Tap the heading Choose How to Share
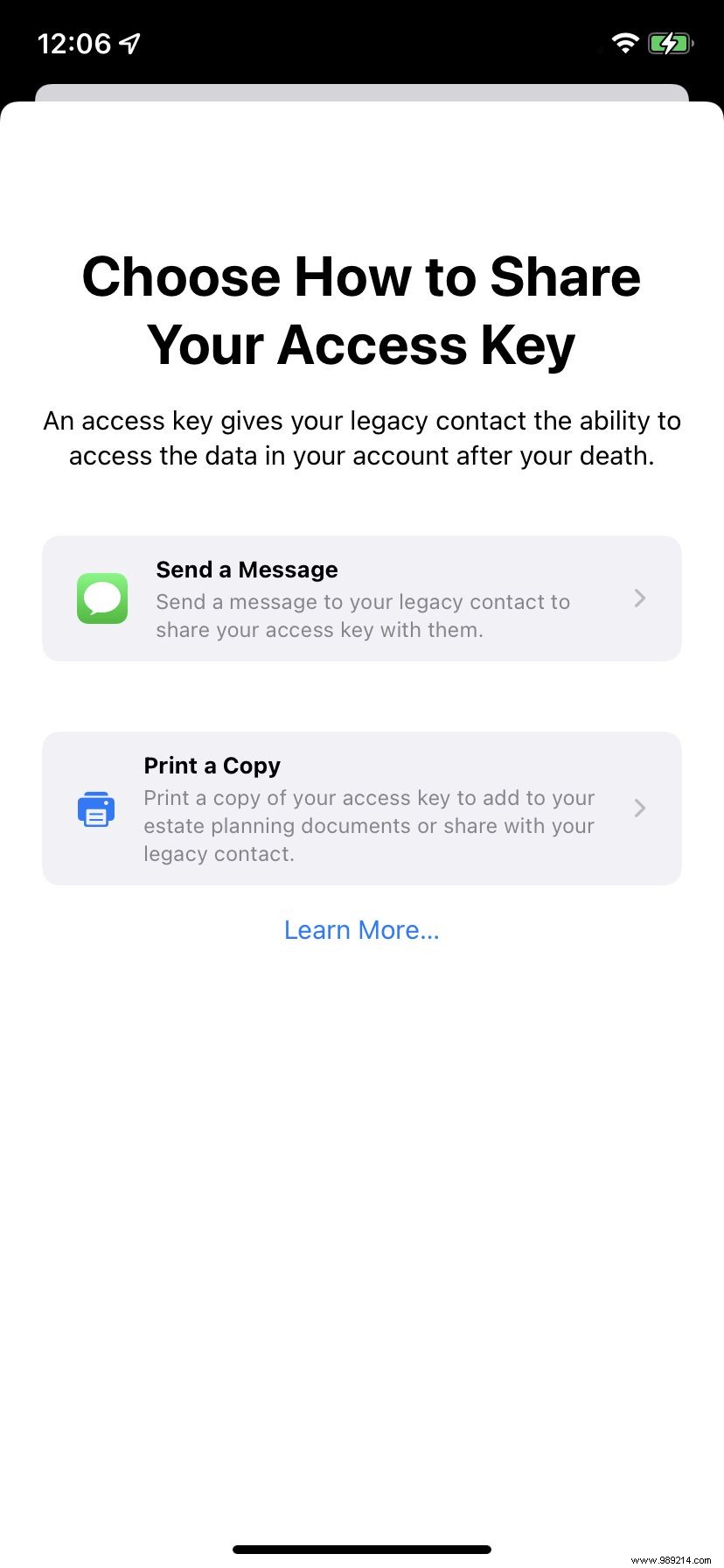This screenshot has height=1568, width=724. [361, 276]
